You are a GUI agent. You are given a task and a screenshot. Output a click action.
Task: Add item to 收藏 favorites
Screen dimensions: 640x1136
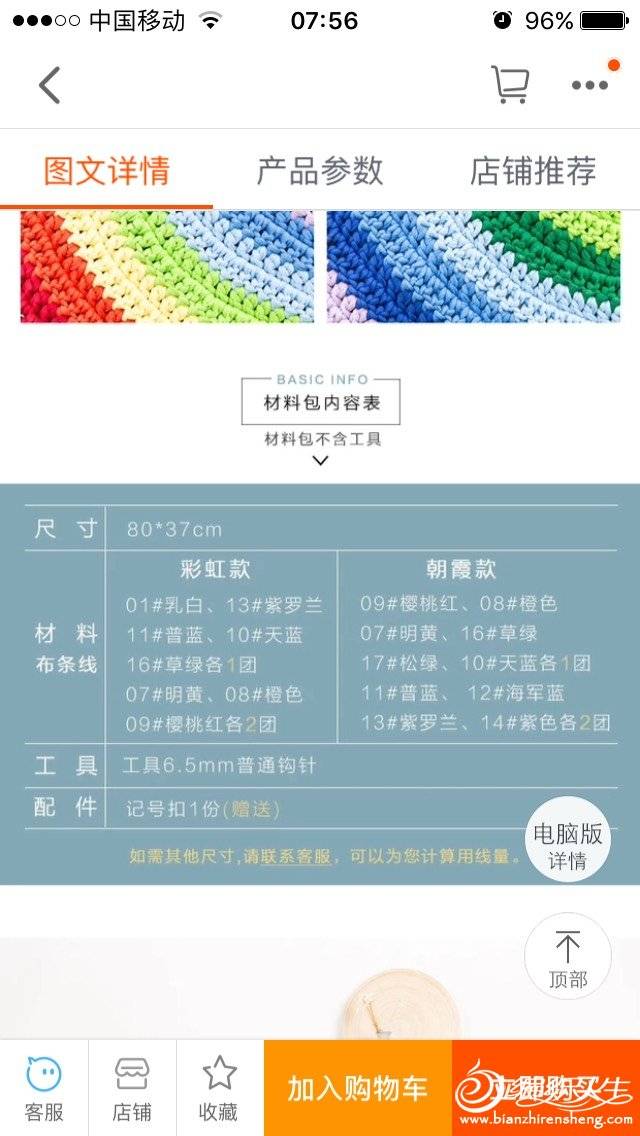pos(220,1088)
